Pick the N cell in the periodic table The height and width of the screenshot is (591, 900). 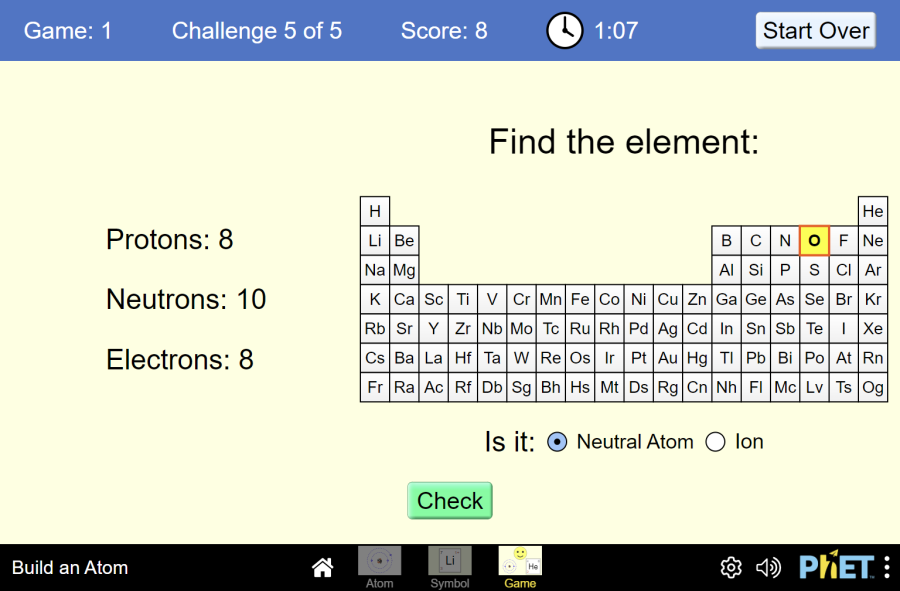click(x=785, y=241)
